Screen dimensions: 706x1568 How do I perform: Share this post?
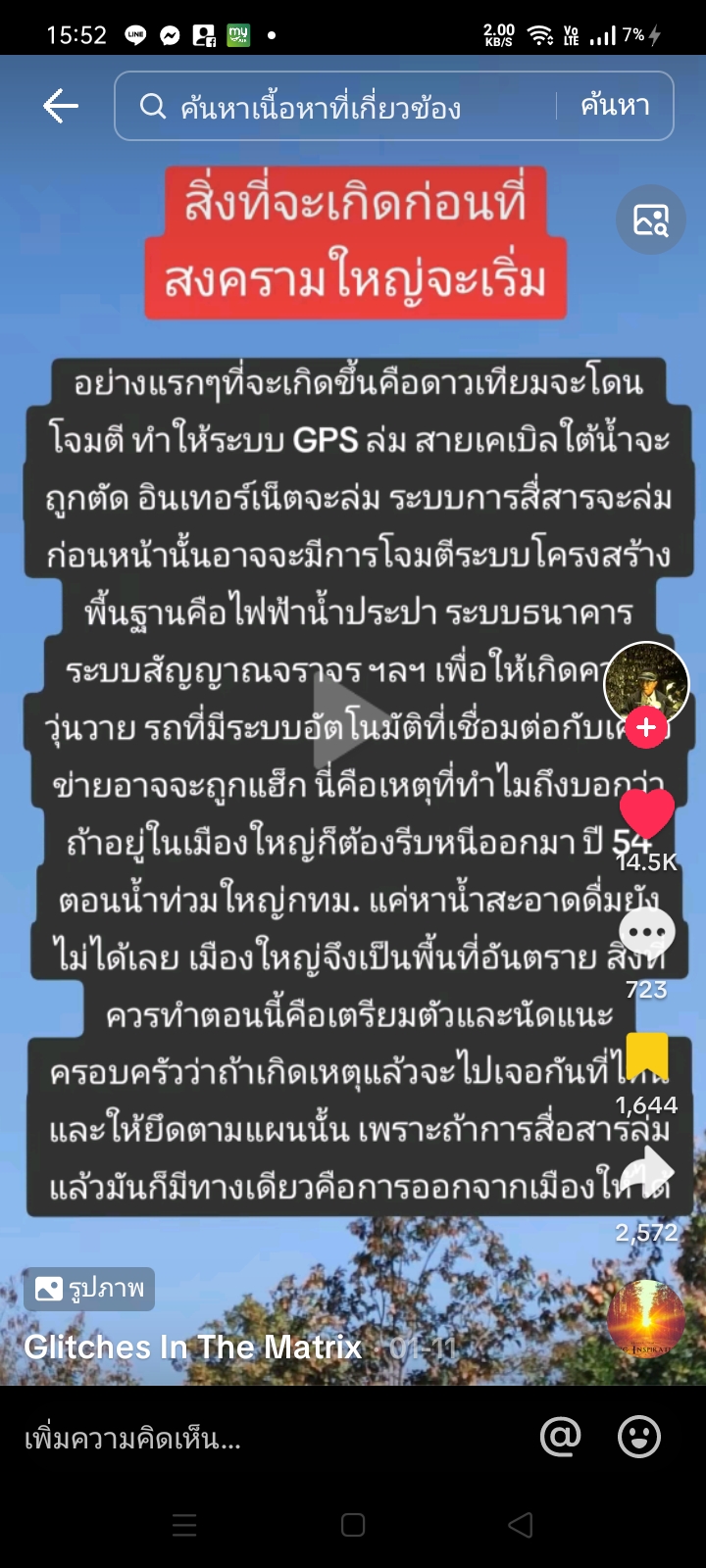pyautogui.click(x=646, y=1174)
